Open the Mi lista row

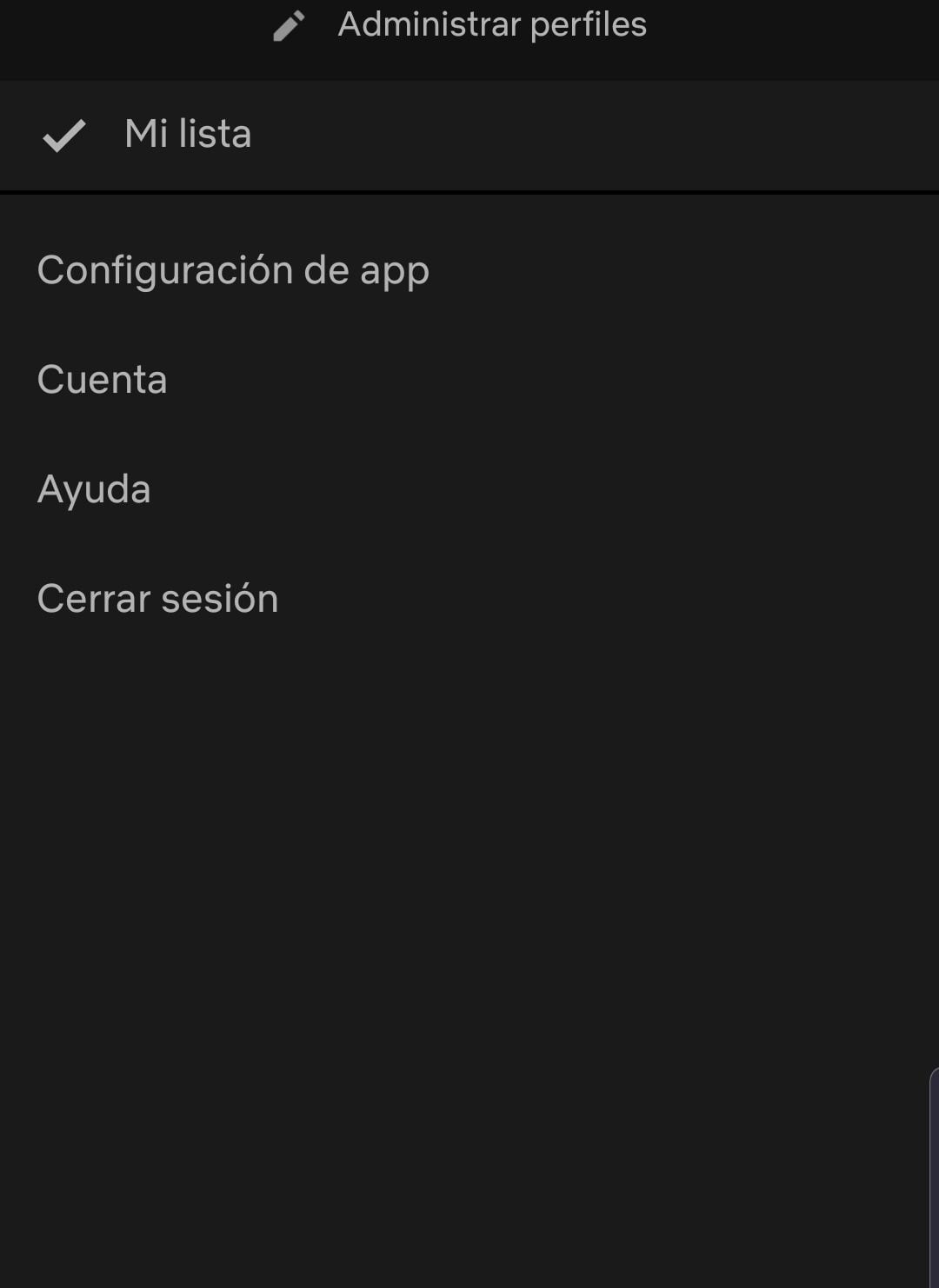pyautogui.click(x=188, y=135)
